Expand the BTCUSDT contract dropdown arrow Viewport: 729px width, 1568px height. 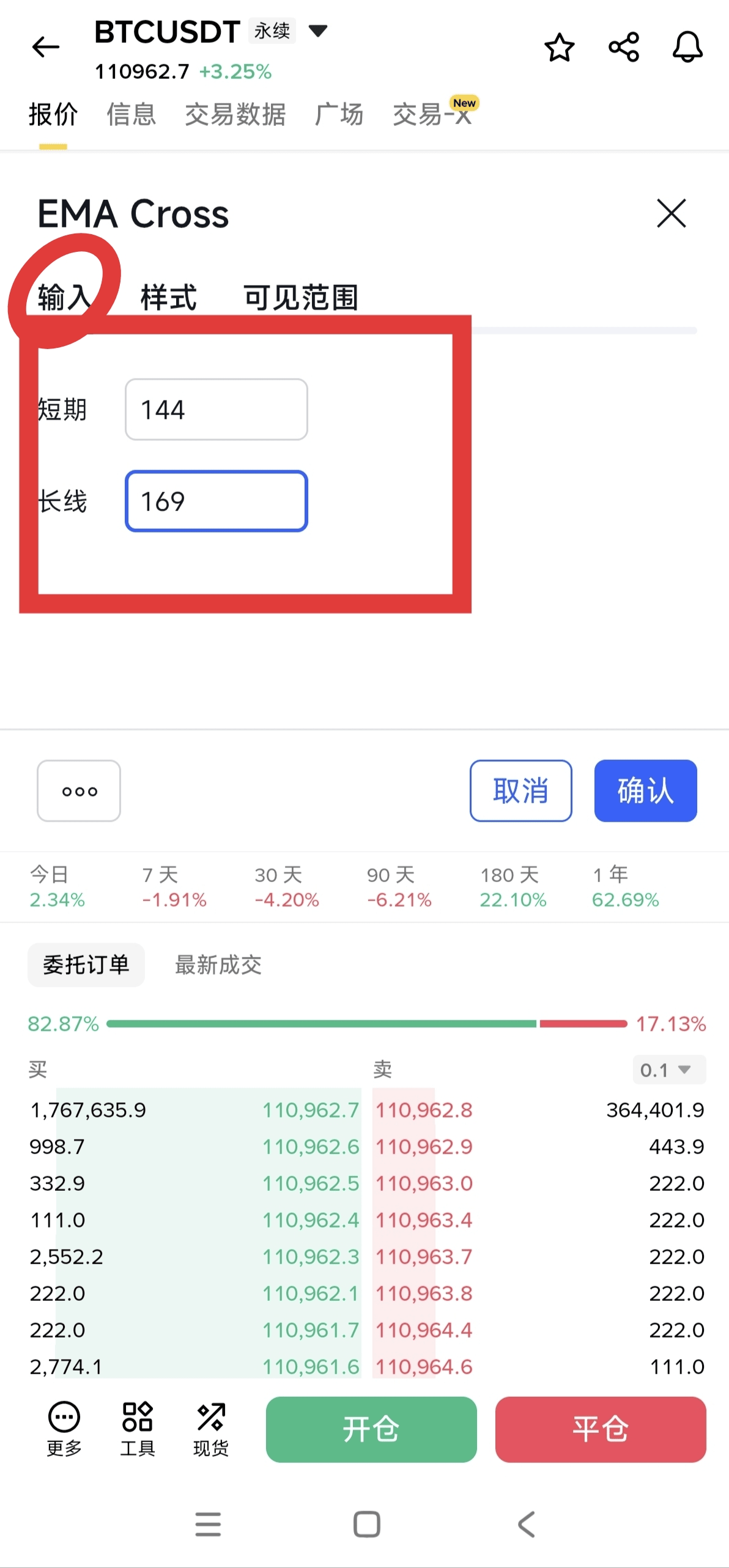click(318, 30)
